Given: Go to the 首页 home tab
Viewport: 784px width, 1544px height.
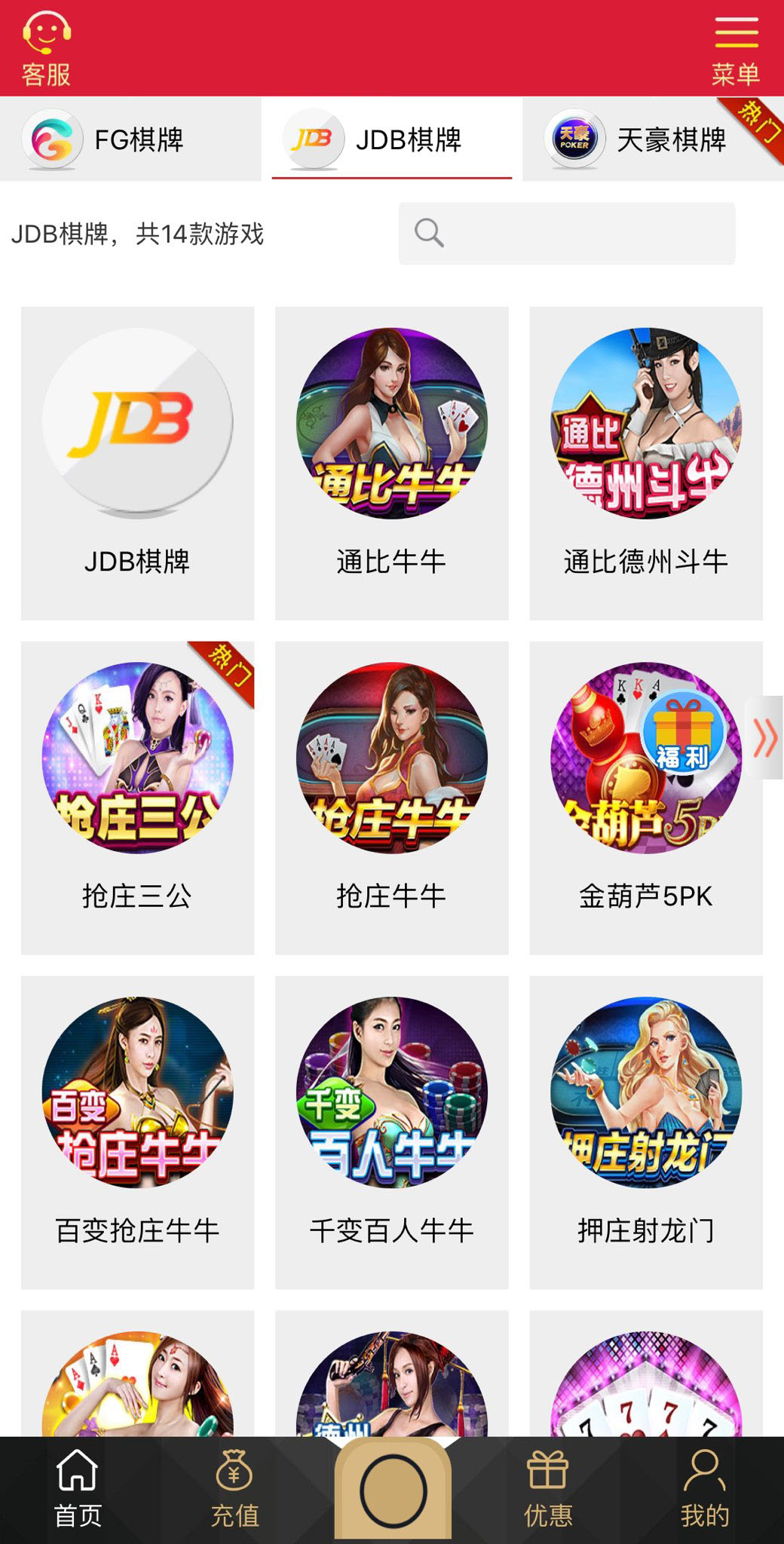Looking at the screenshot, I should pos(78,1489).
